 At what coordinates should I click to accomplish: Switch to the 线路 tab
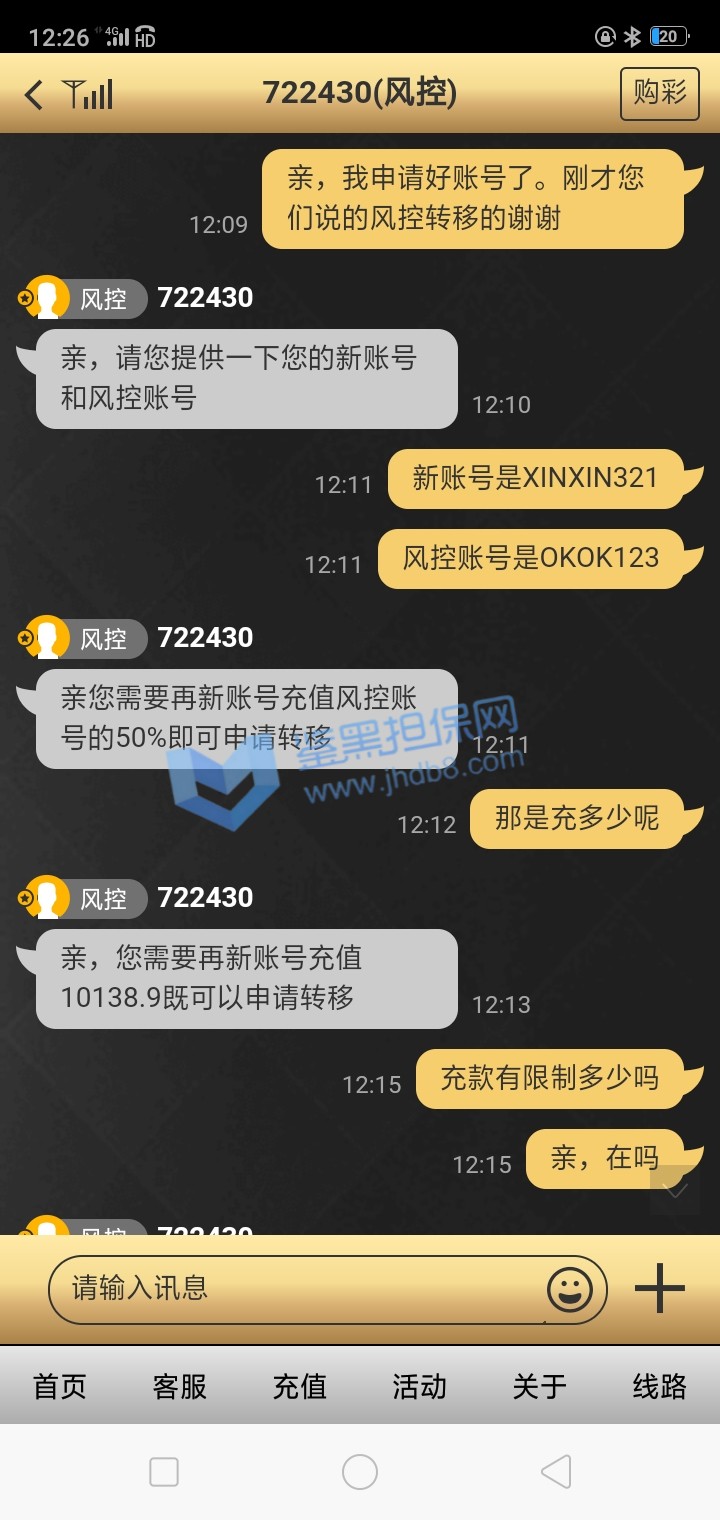click(x=660, y=1386)
